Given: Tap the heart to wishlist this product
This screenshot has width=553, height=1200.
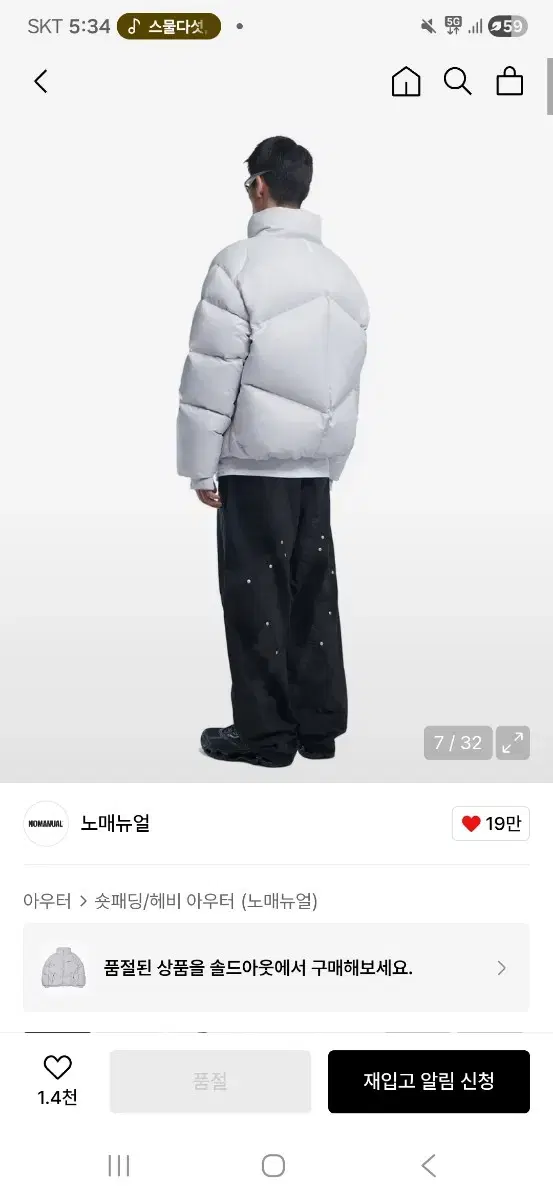Looking at the screenshot, I should coord(58,1080).
